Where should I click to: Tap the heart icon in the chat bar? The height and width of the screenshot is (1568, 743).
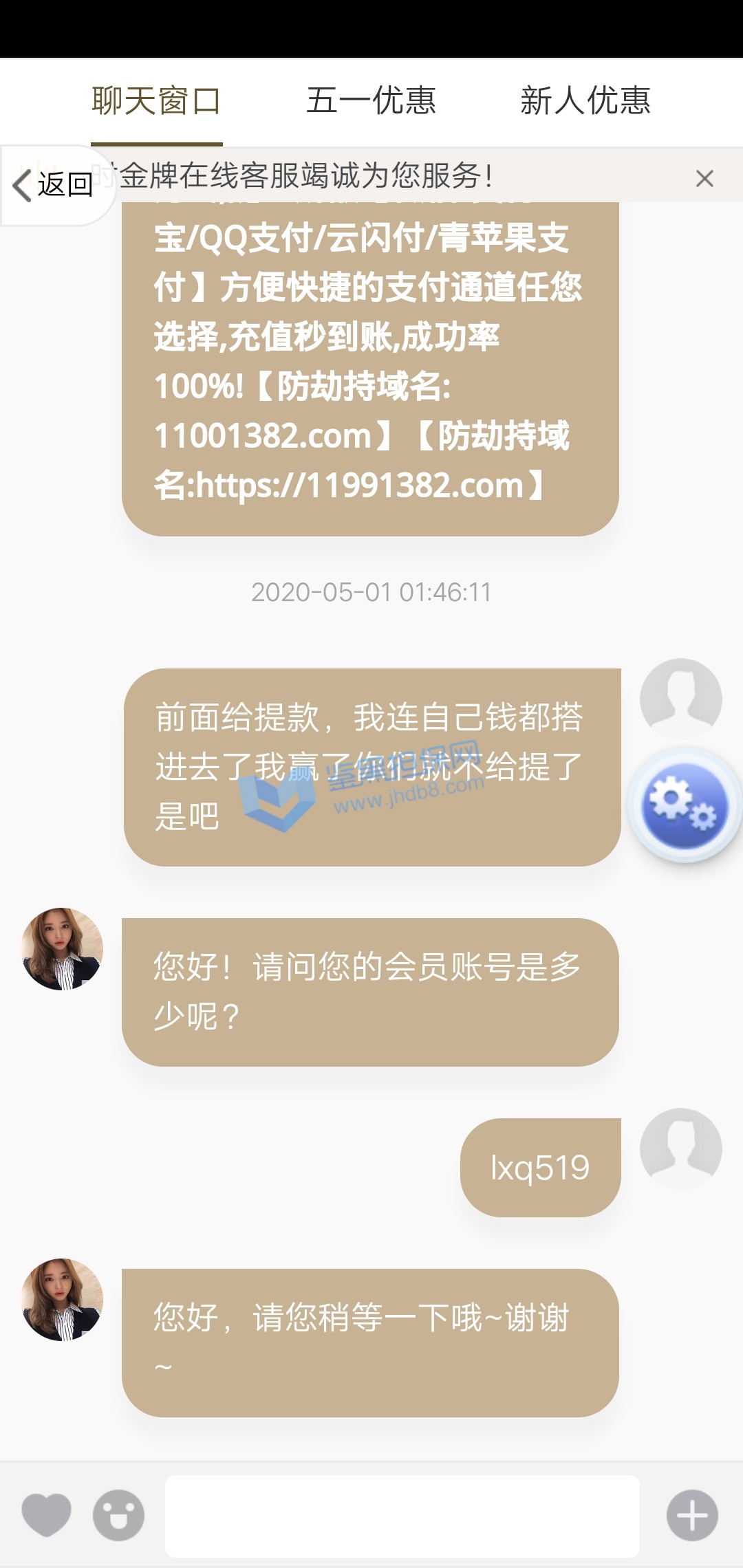click(x=46, y=1514)
